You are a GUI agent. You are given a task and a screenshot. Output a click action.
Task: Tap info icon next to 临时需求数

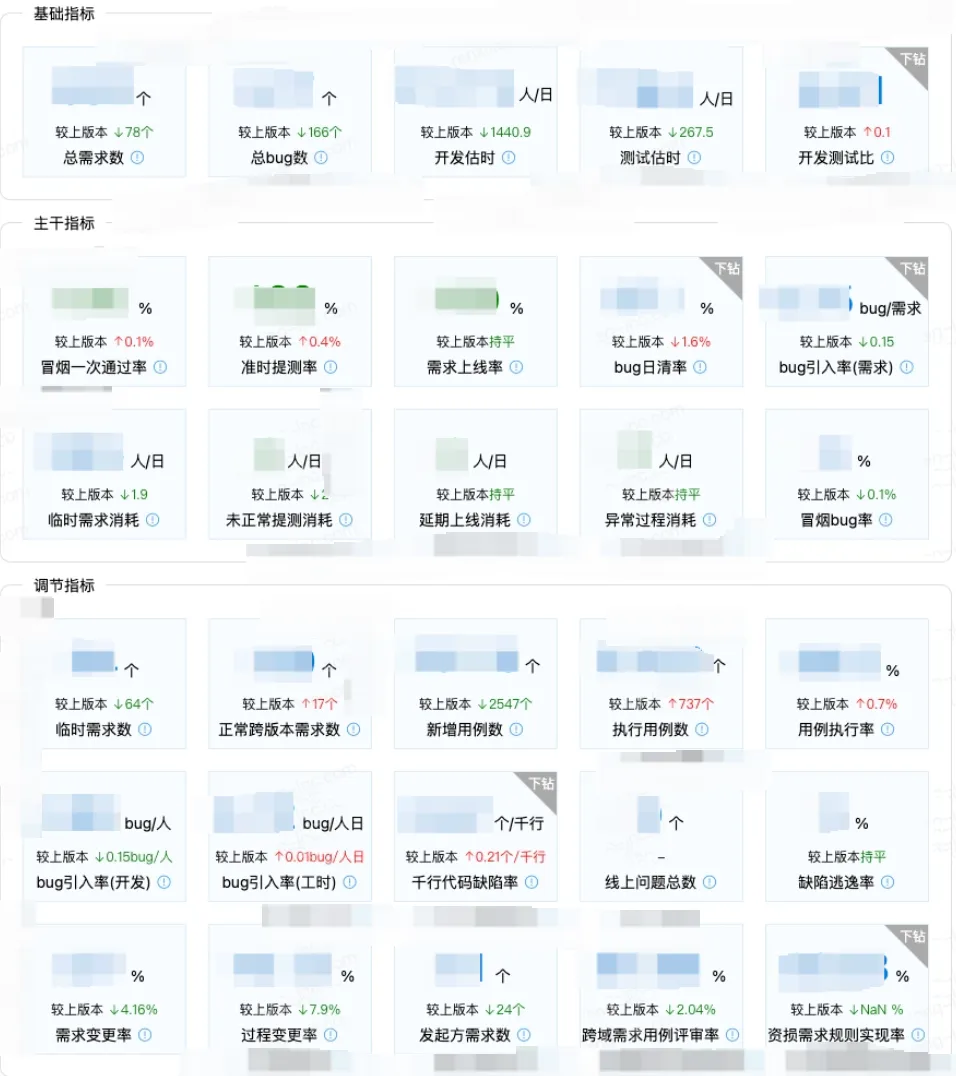[x=144, y=729]
